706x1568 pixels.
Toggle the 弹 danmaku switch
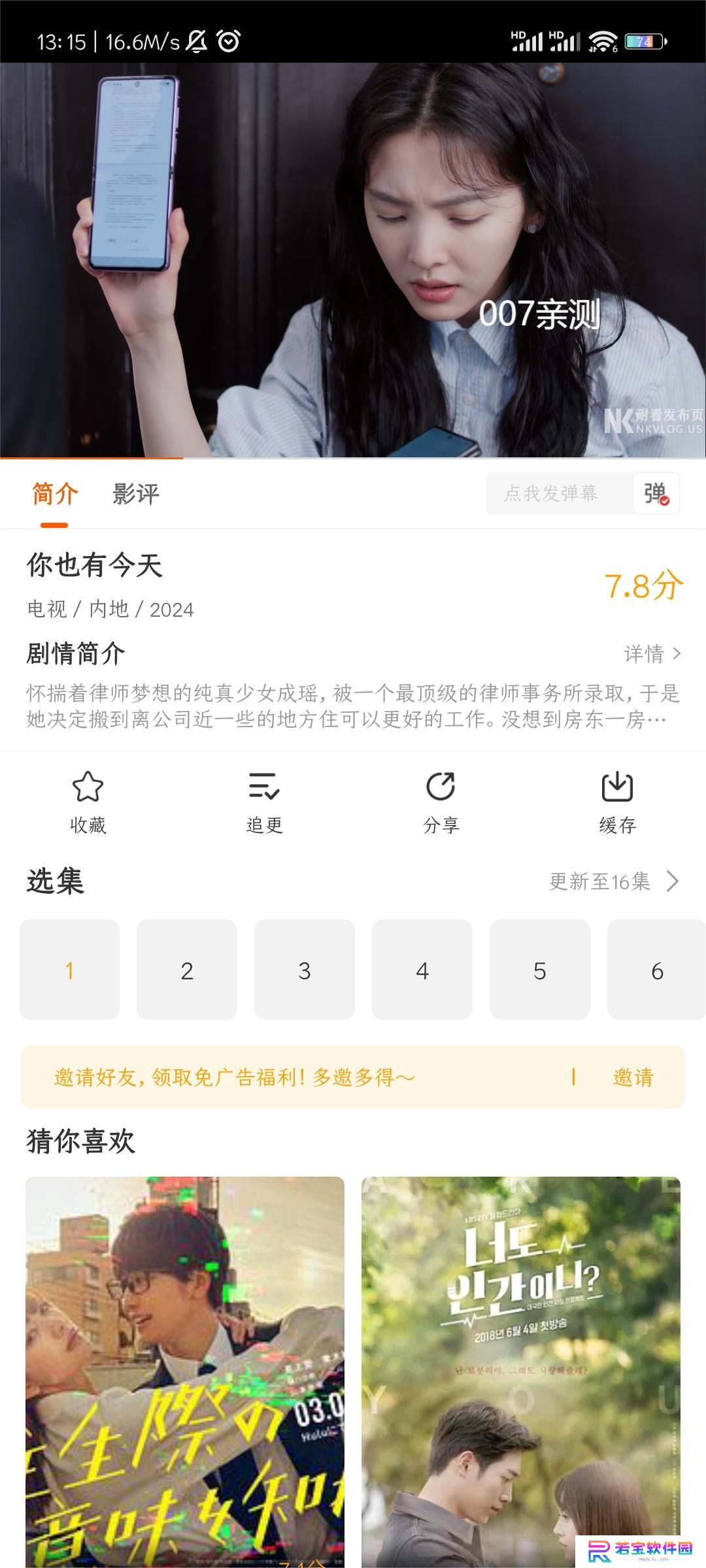coord(656,493)
